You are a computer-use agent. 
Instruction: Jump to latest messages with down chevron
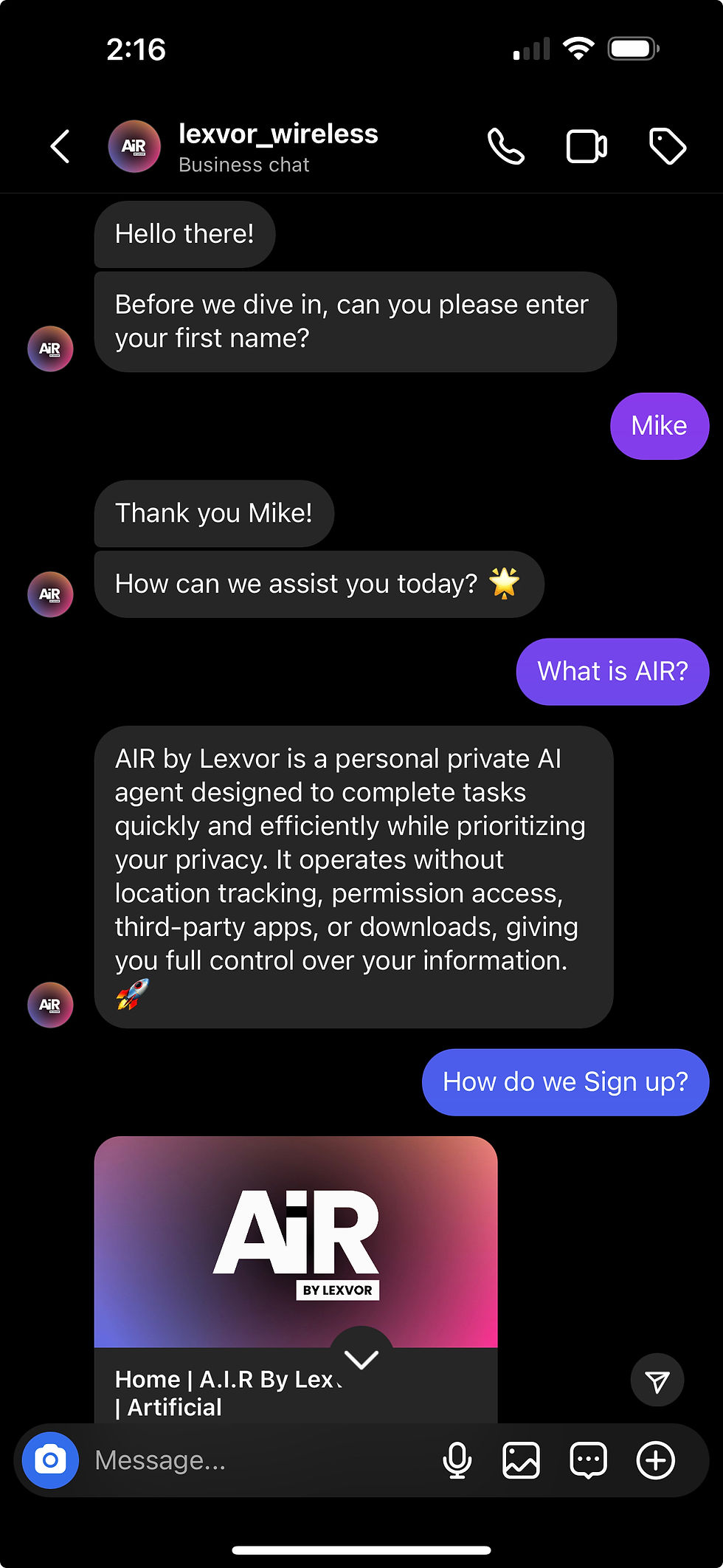pyautogui.click(x=361, y=1358)
